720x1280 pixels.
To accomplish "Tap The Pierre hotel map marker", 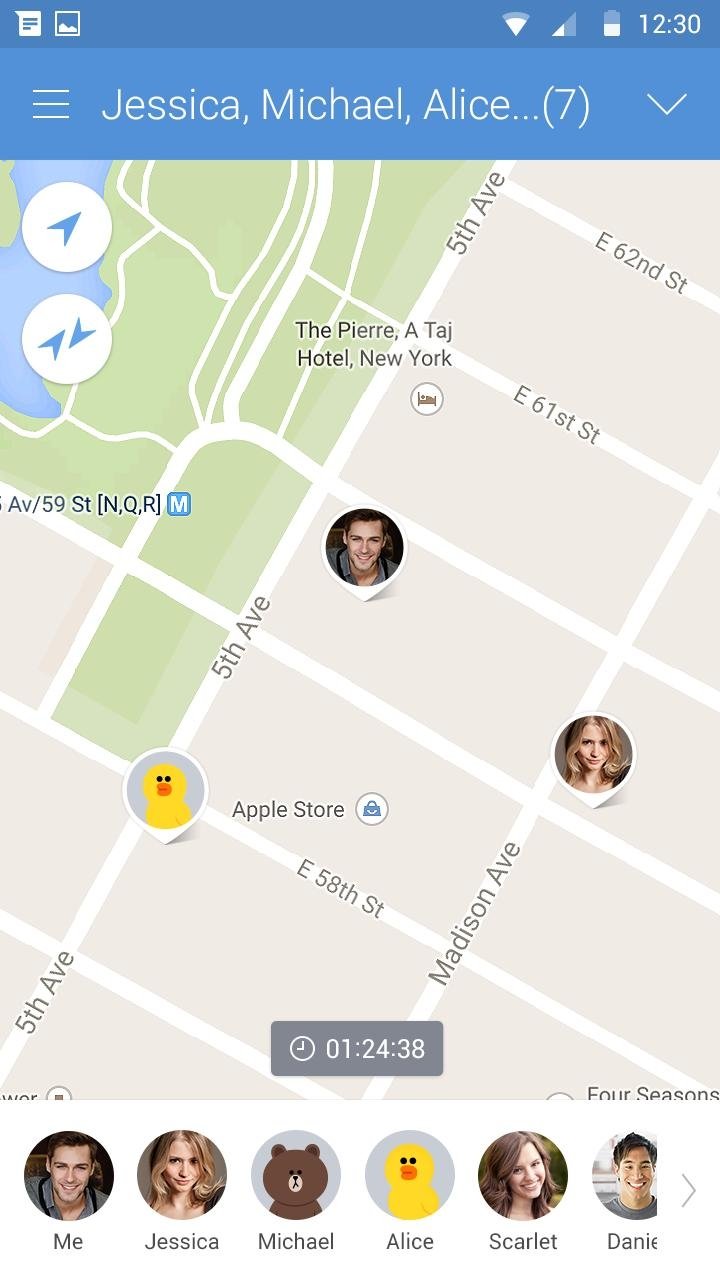I will (427, 400).
